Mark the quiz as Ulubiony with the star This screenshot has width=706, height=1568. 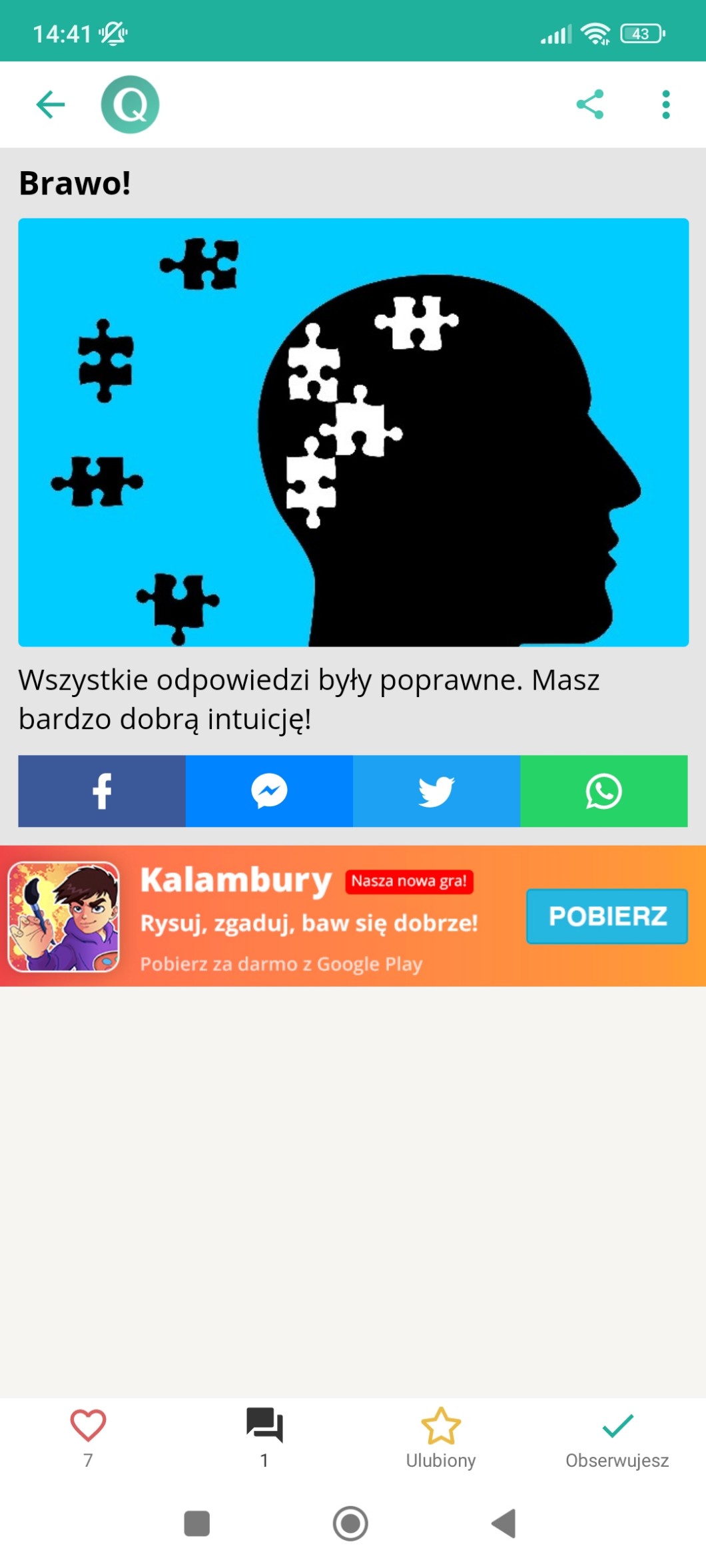[441, 1426]
